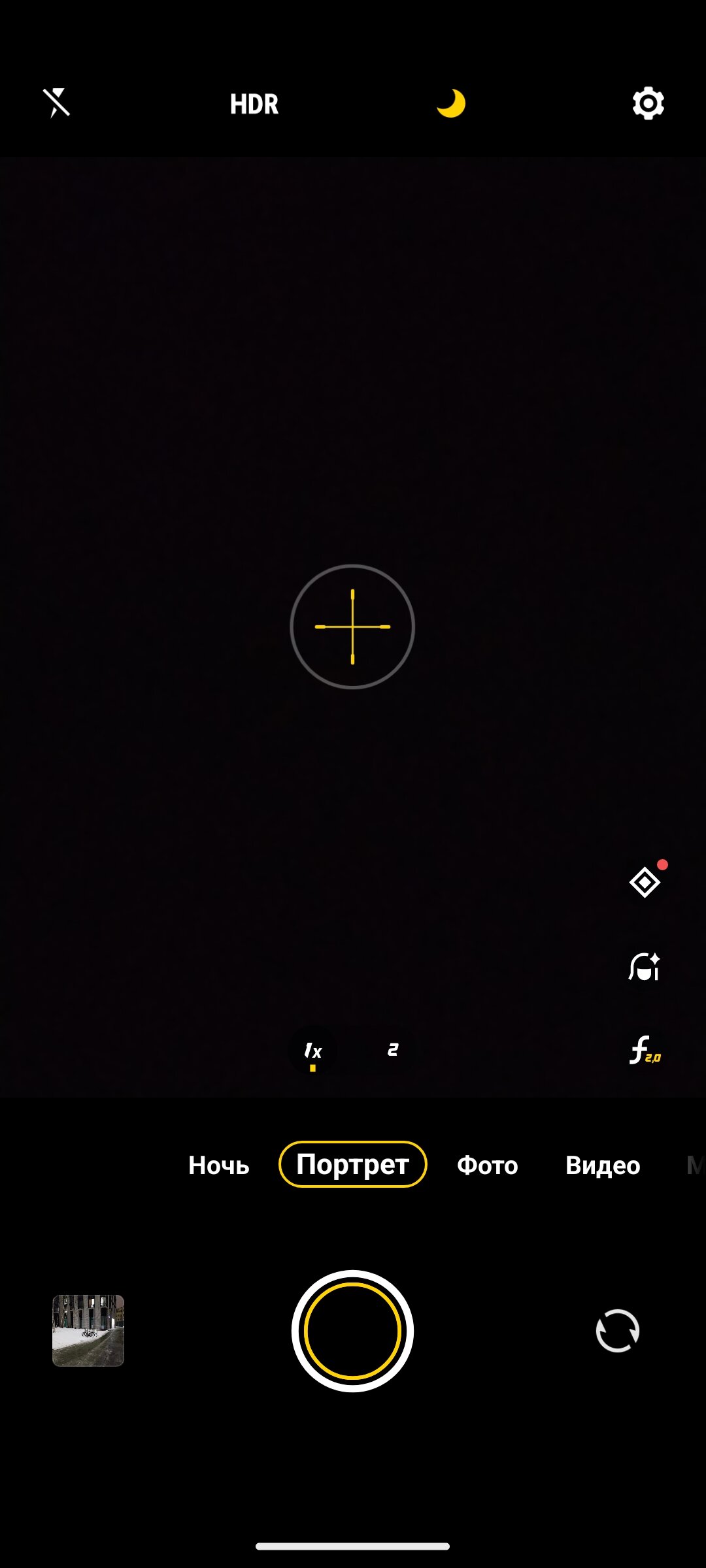Toggle HDR mode
706x1568 pixels.
[x=254, y=104]
